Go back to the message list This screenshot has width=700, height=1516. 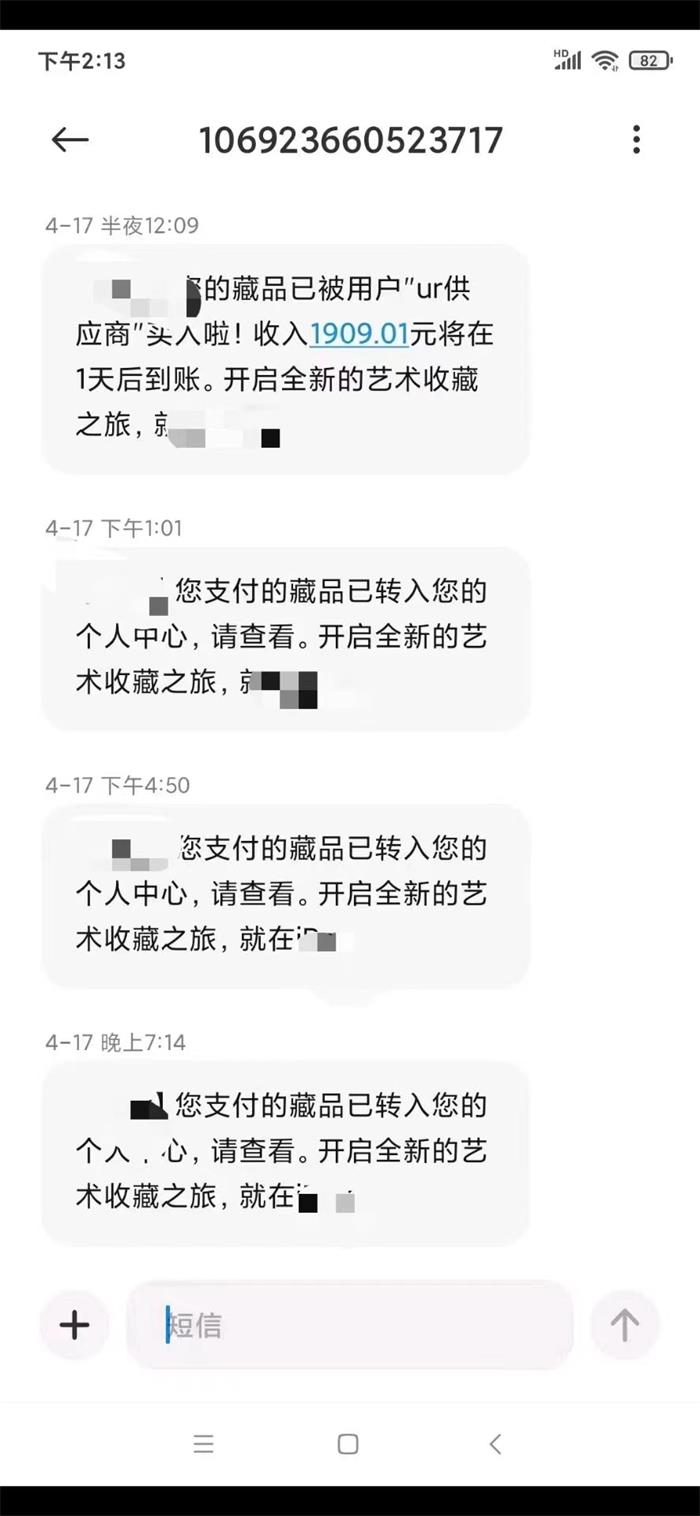[x=70, y=140]
